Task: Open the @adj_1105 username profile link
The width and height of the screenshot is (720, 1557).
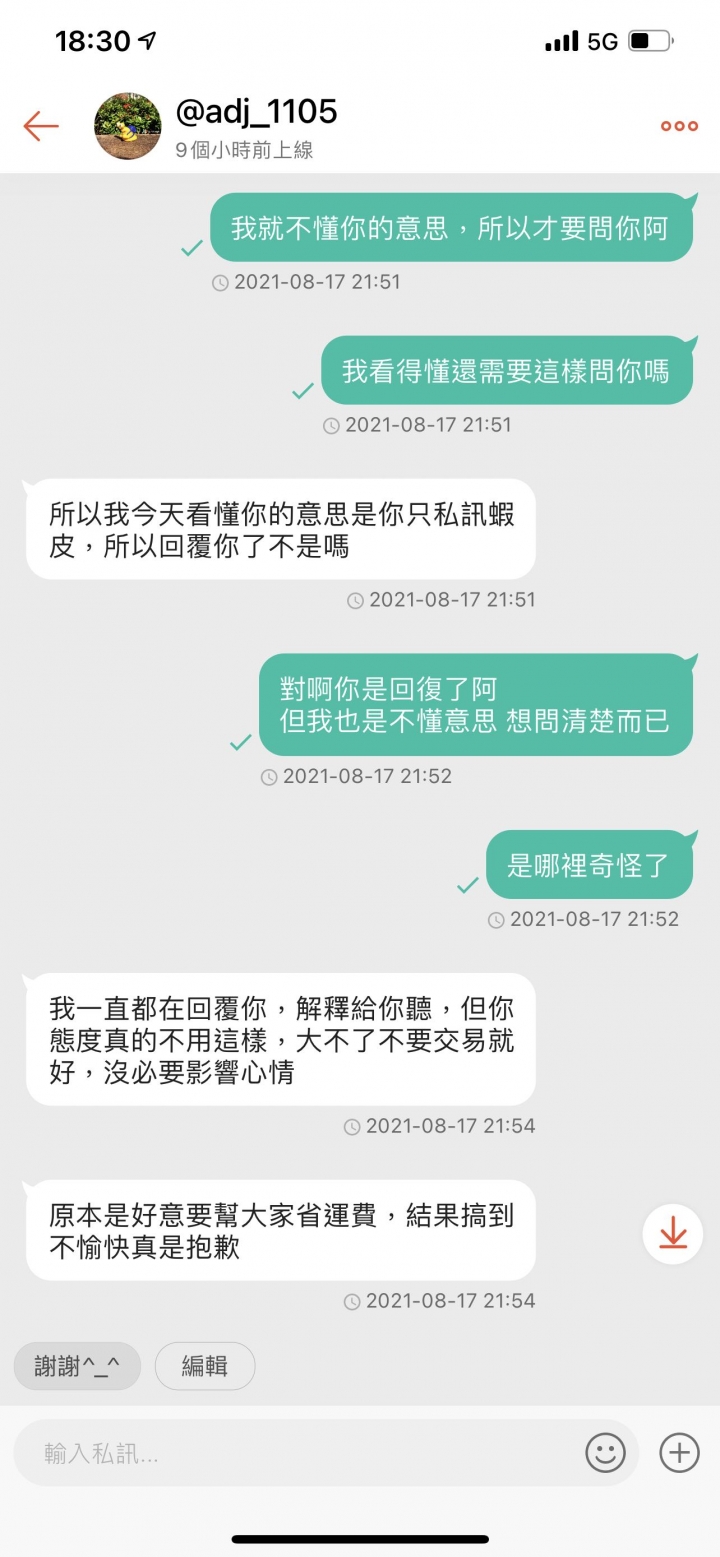Action: pos(258,112)
